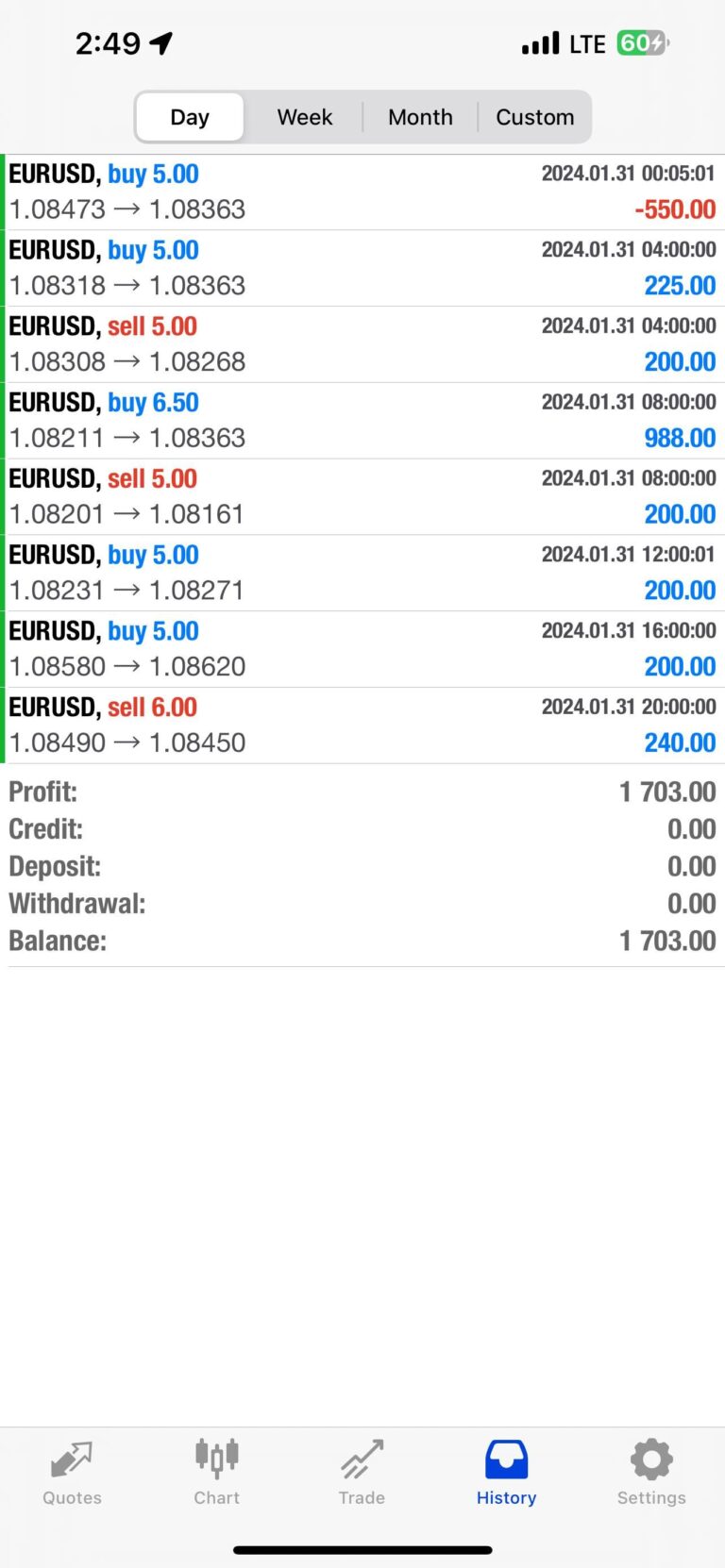Open the EURUSD trade with -550.00 loss
Image resolution: width=725 pixels, height=1568 pixels.
click(x=362, y=192)
